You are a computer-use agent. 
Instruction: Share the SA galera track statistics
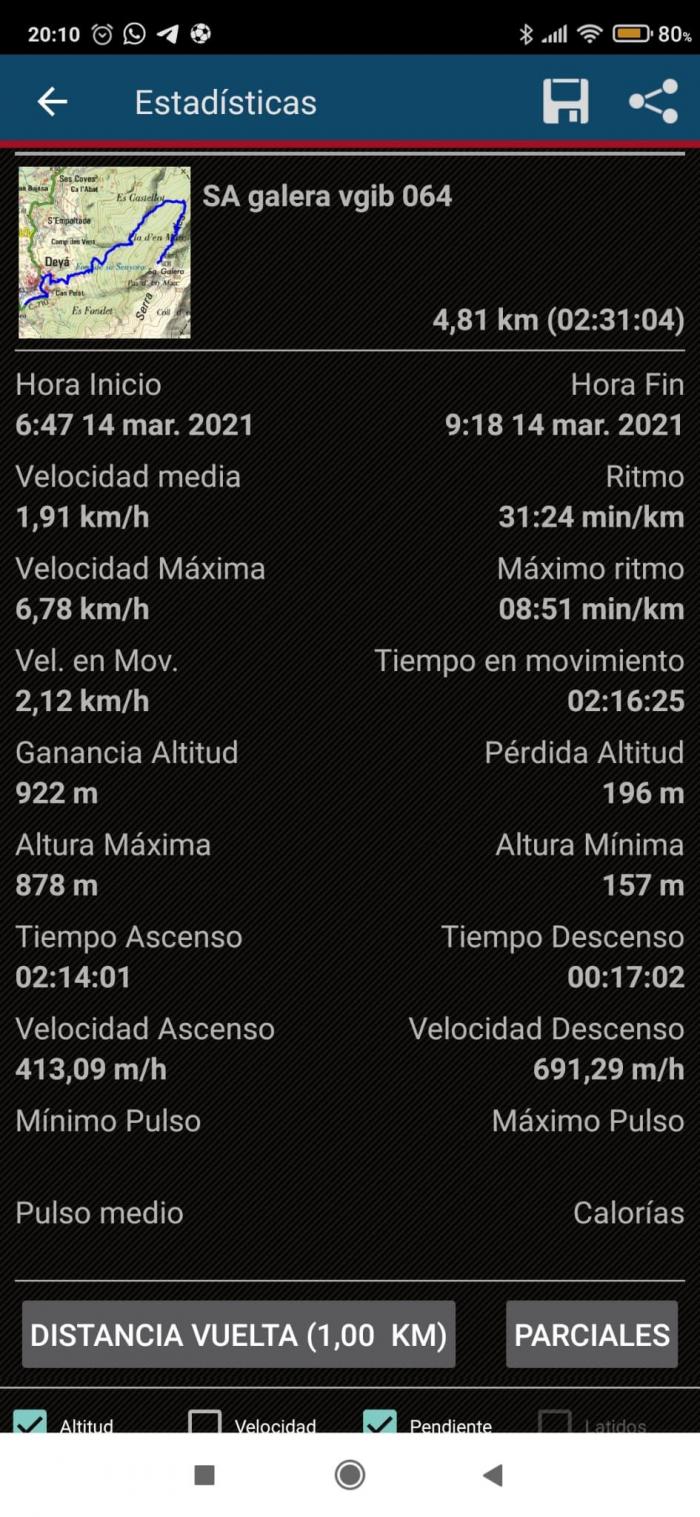tap(653, 102)
